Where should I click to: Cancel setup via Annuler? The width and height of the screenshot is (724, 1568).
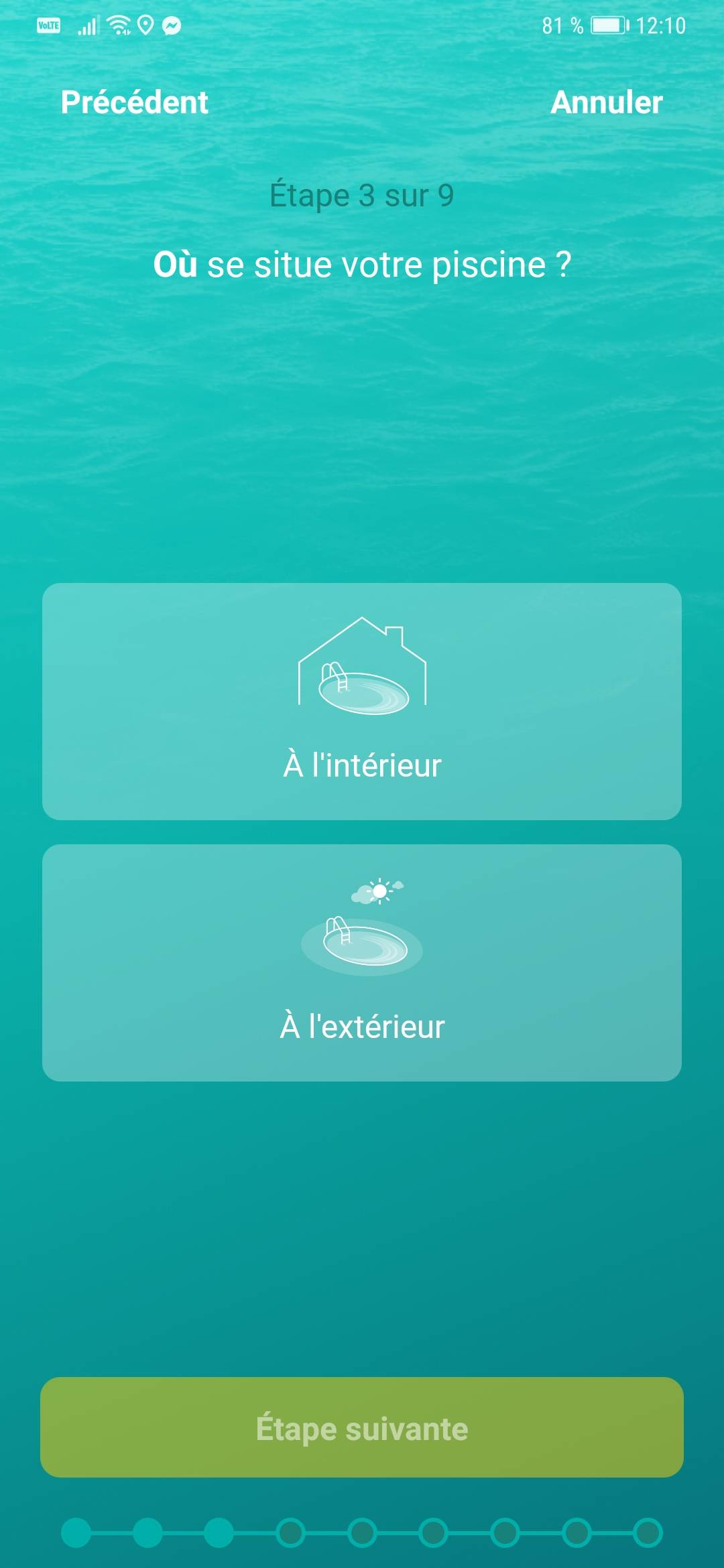pos(606,103)
